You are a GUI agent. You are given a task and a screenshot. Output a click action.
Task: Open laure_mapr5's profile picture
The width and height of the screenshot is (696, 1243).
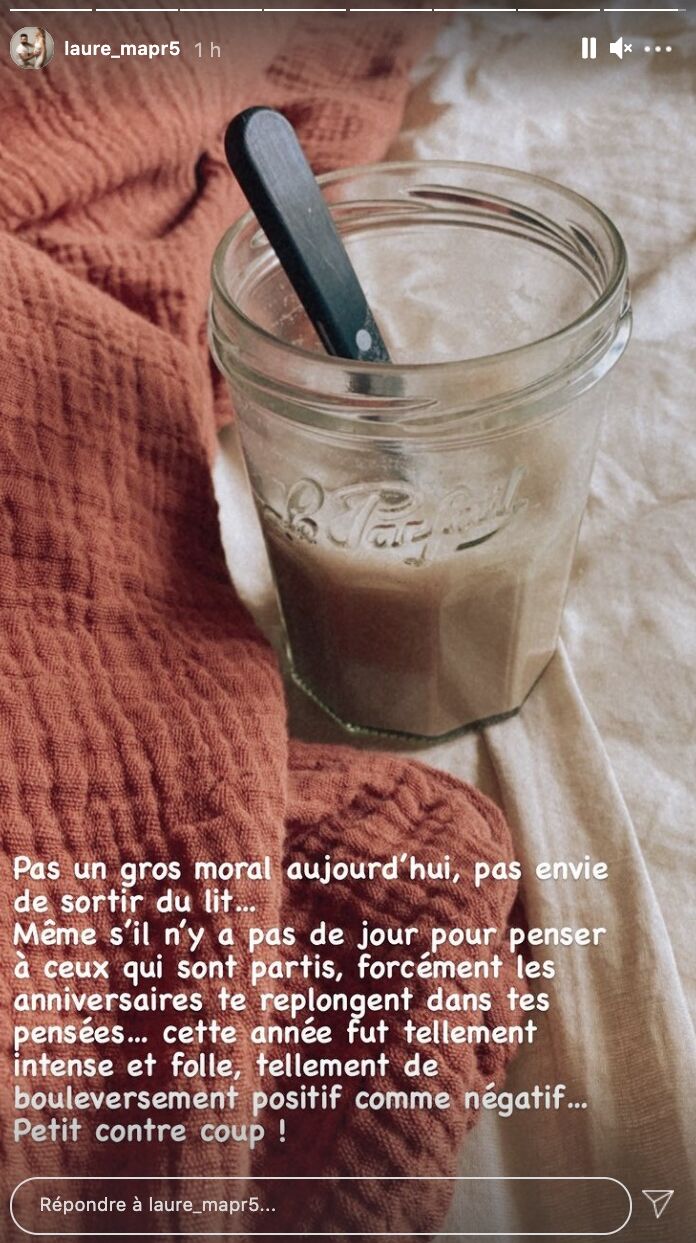pyautogui.click(x=31, y=48)
